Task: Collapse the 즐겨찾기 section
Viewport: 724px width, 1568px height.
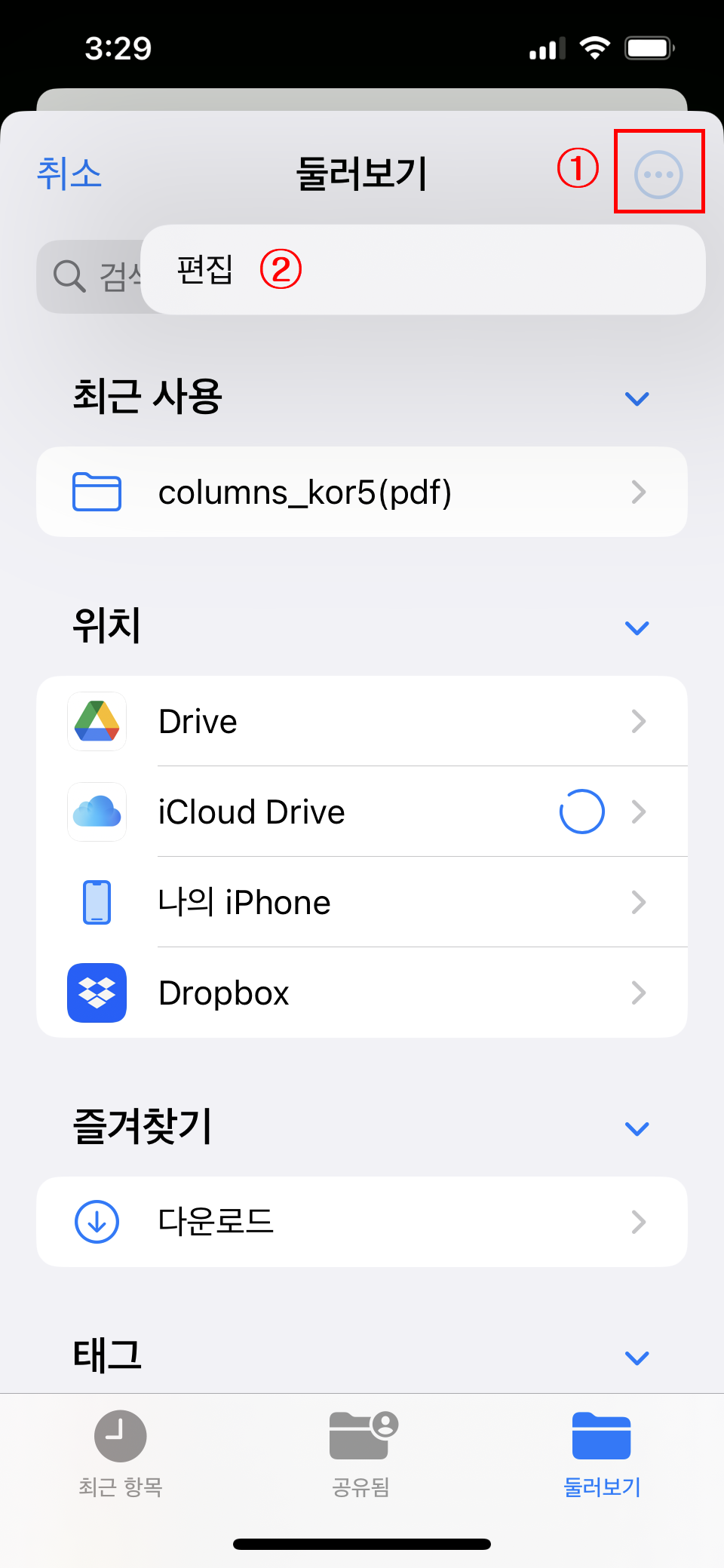Action: 637,1128
